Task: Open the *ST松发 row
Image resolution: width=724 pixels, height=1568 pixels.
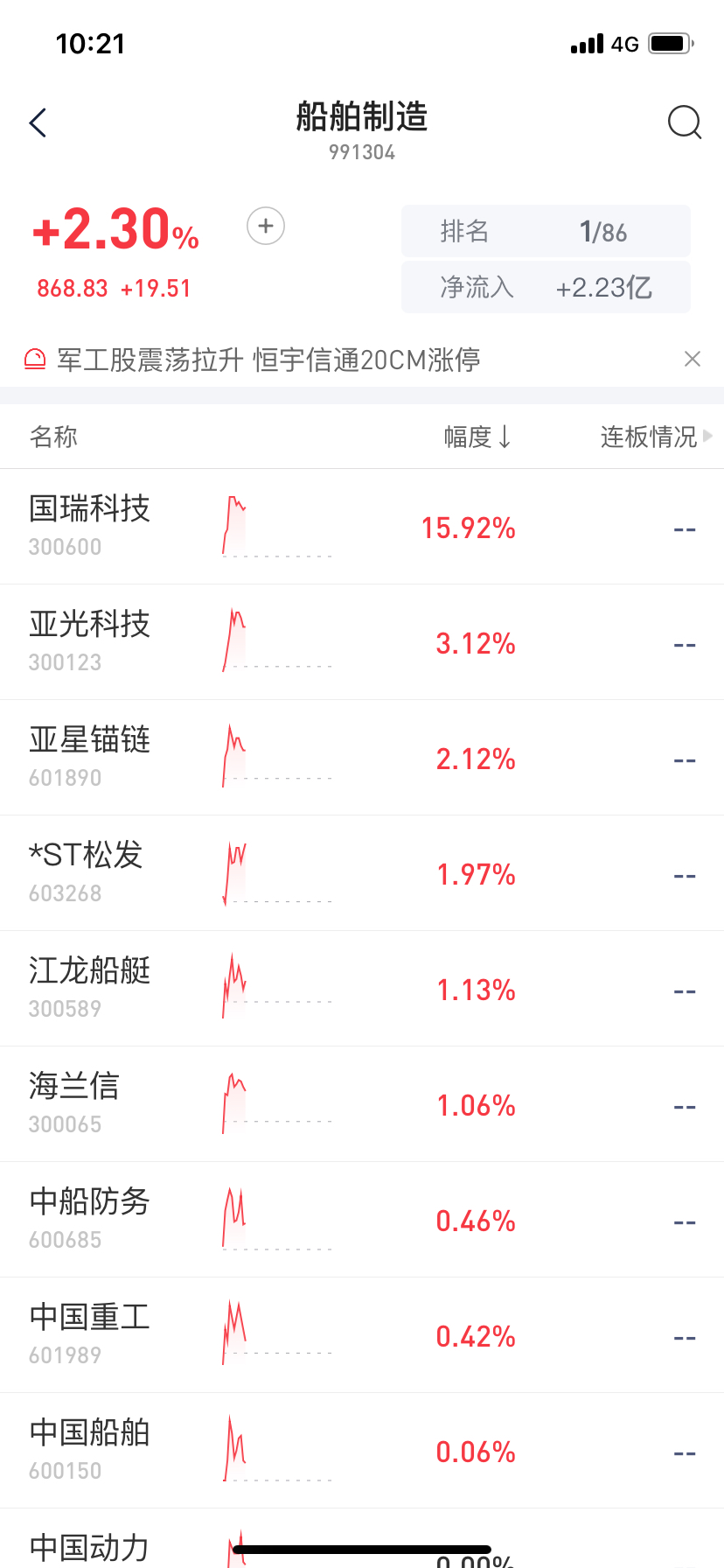Action: 362,873
